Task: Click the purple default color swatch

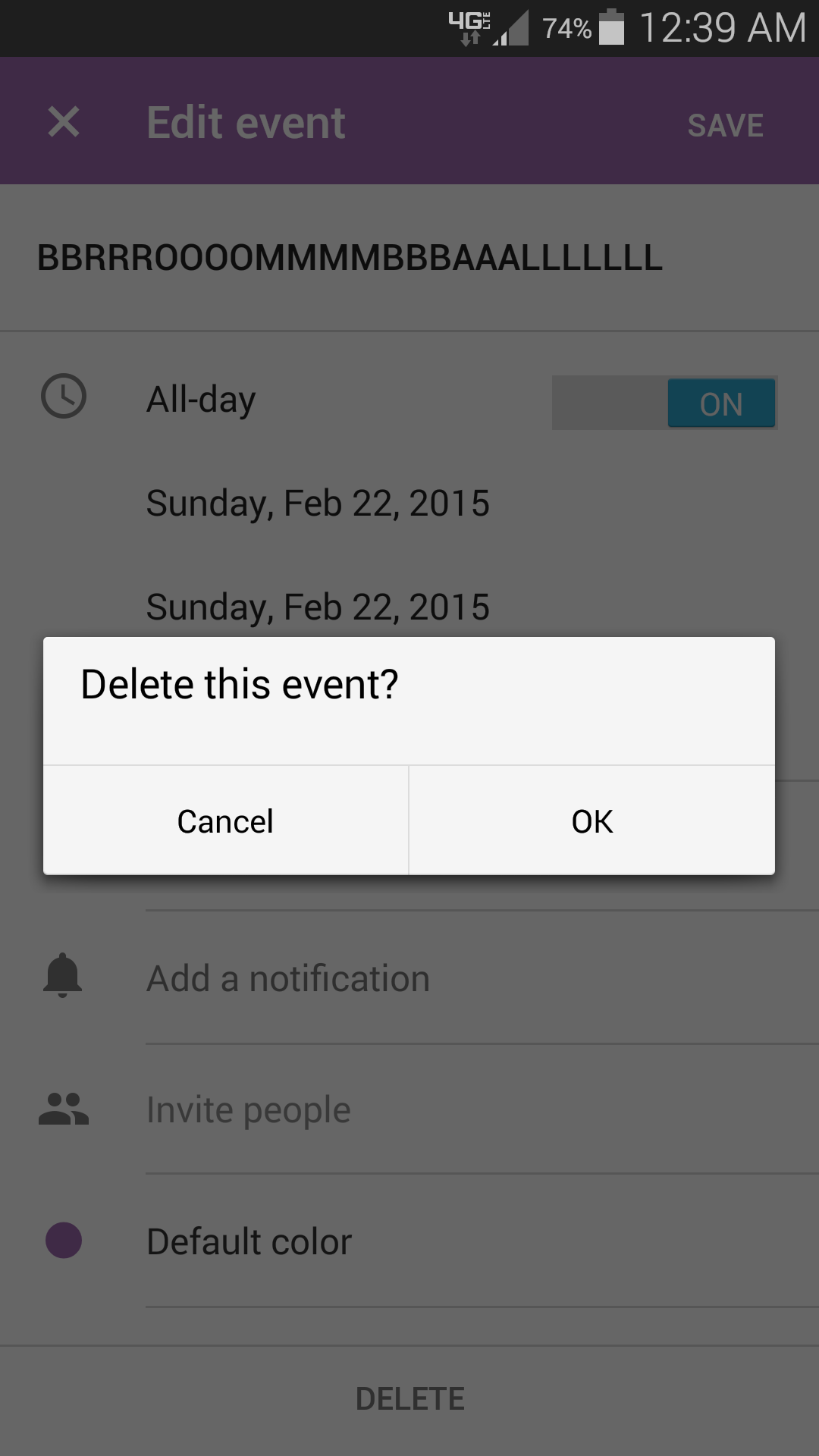Action: (63, 1241)
